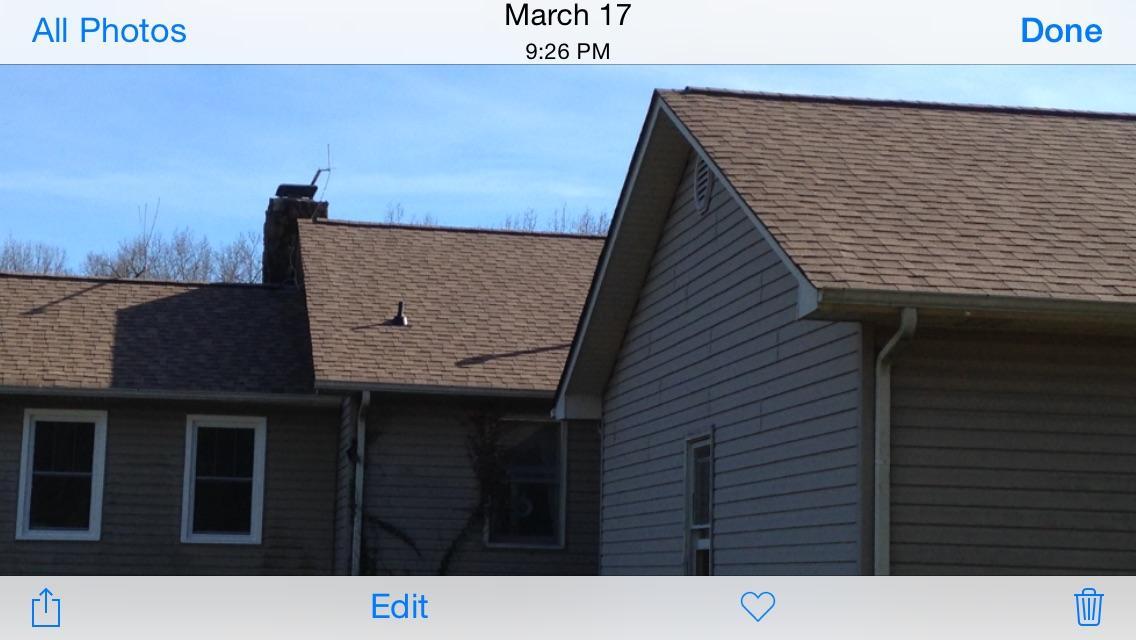Screen dimensions: 1136x640
Task: Tap Done to close the photo
Action: 1061,31
